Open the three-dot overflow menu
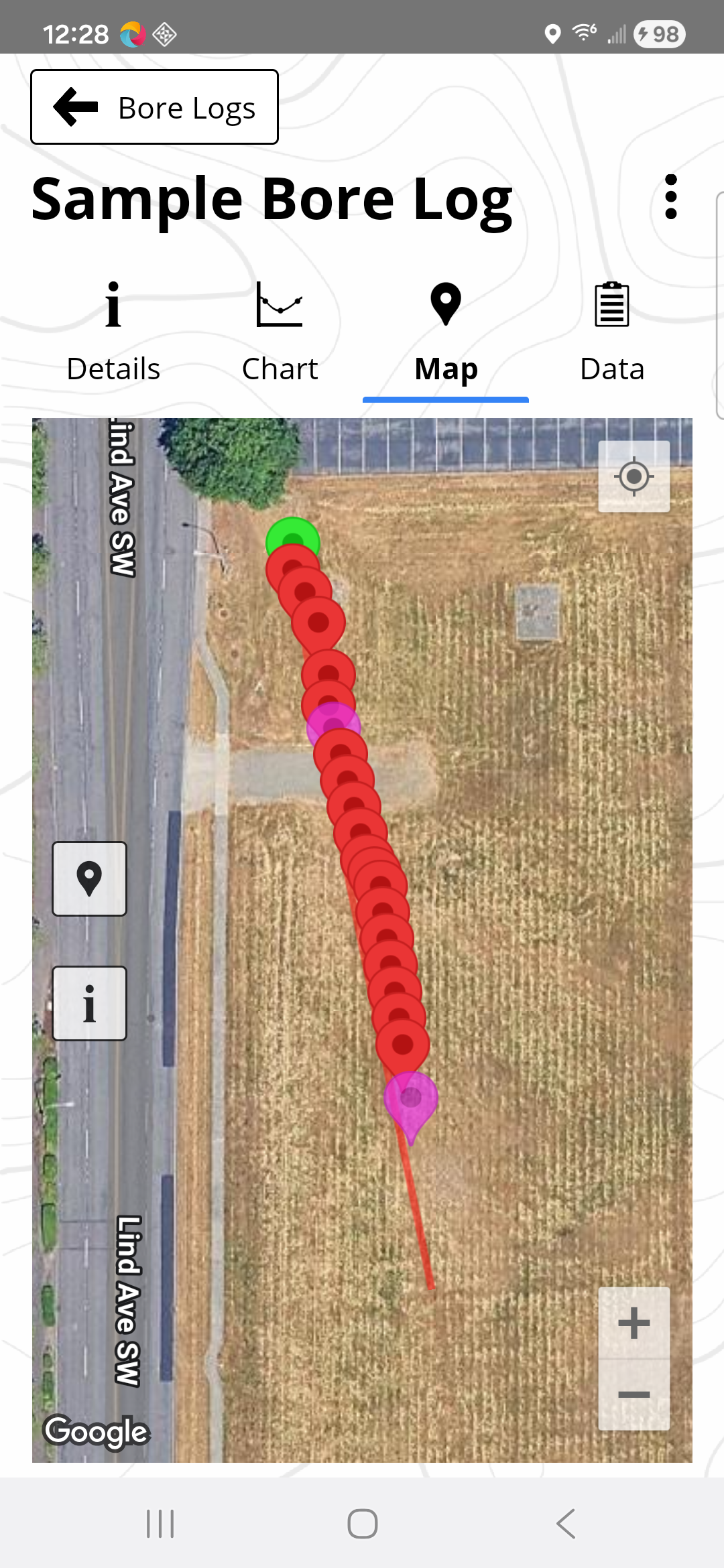Image resolution: width=724 pixels, height=1568 pixels. point(670,197)
